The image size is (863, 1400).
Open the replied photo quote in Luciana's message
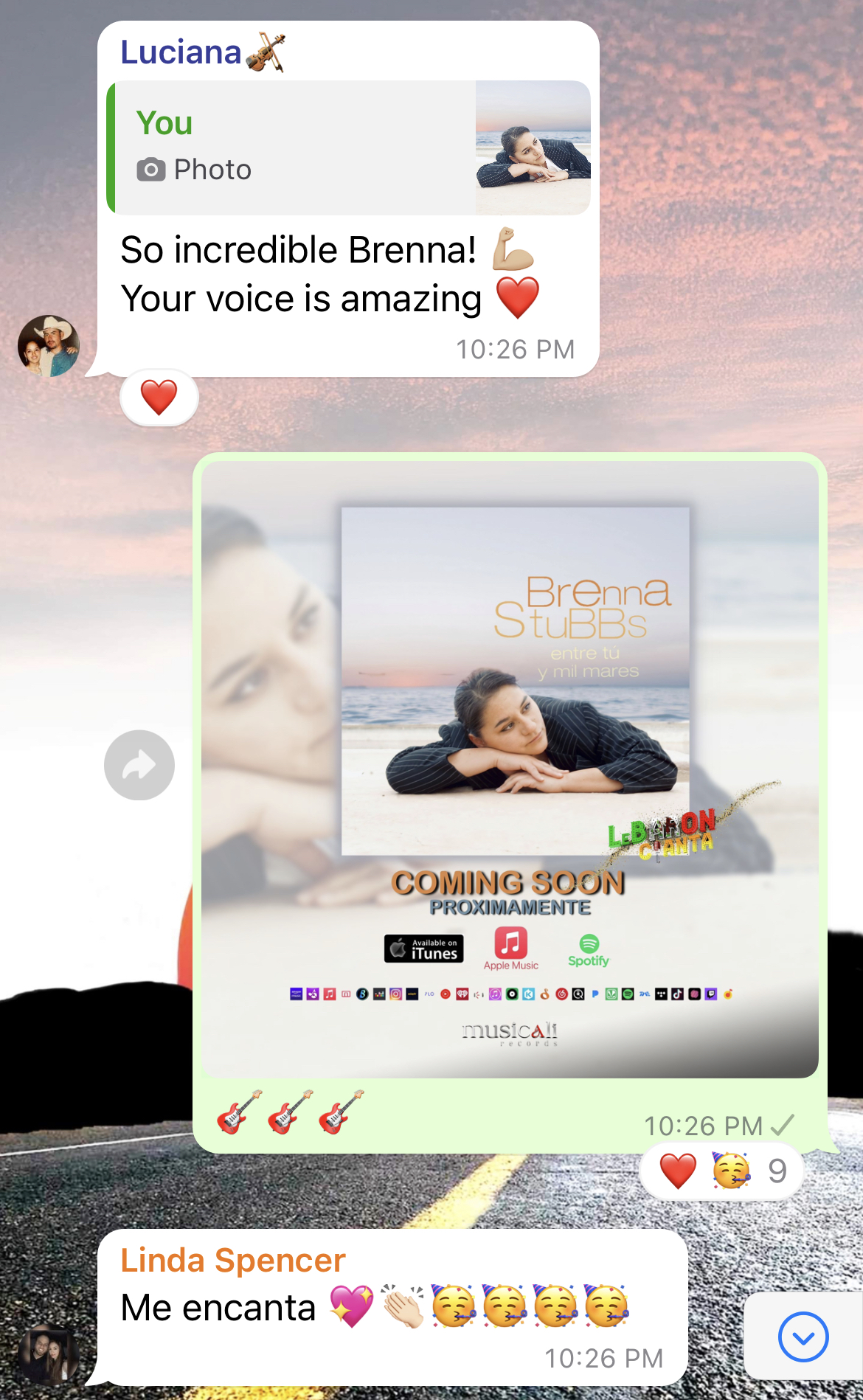348,148
